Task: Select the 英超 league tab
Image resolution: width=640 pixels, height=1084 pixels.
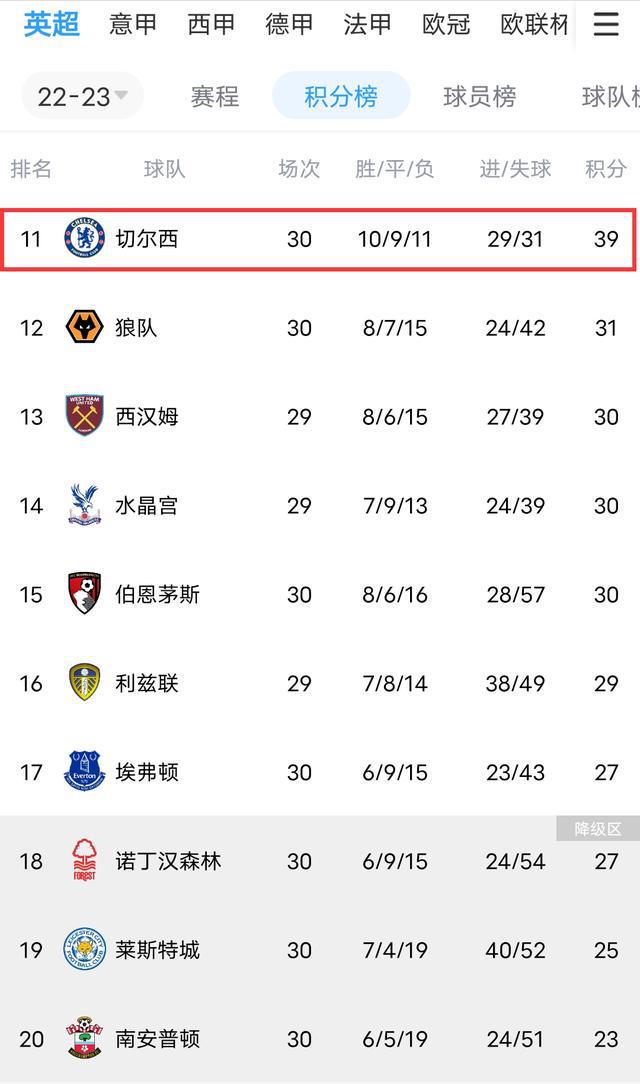Action: pyautogui.click(x=51, y=25)
